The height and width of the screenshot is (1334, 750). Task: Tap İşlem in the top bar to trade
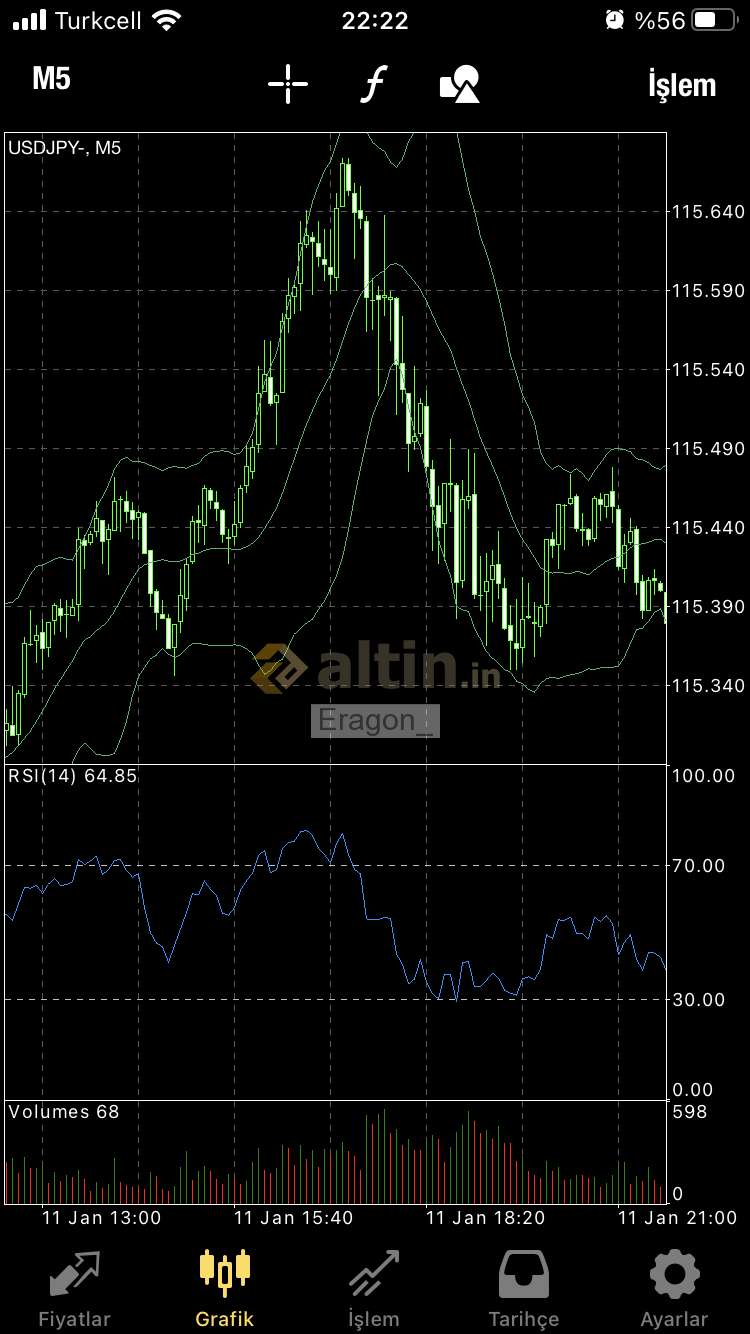tap(682, 85)
